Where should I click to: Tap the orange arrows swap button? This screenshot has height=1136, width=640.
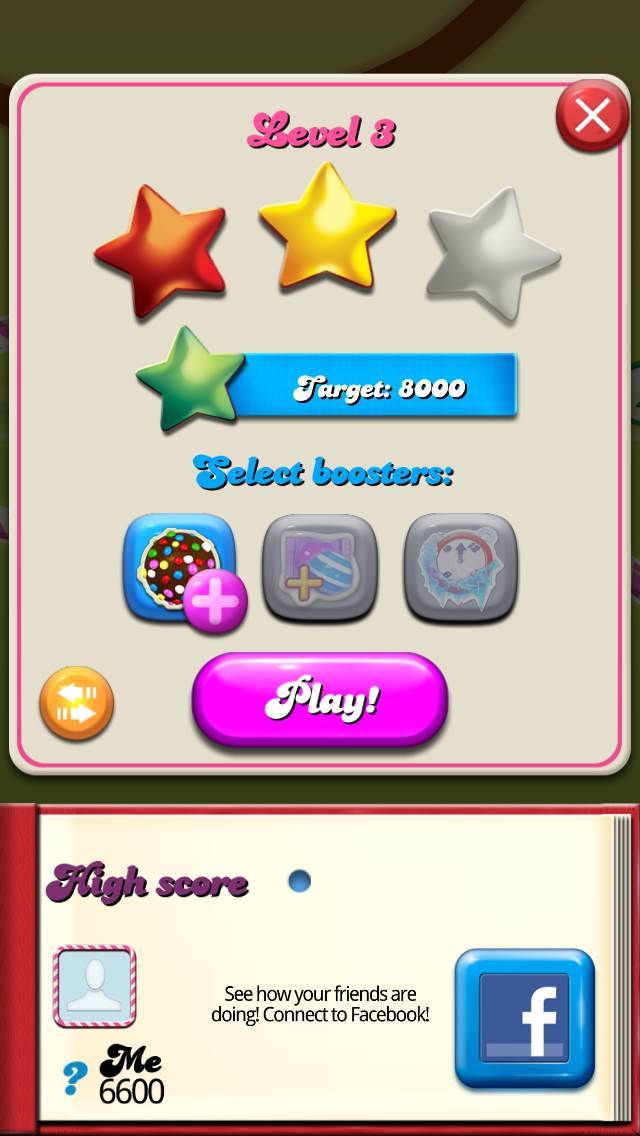[77, 703]
